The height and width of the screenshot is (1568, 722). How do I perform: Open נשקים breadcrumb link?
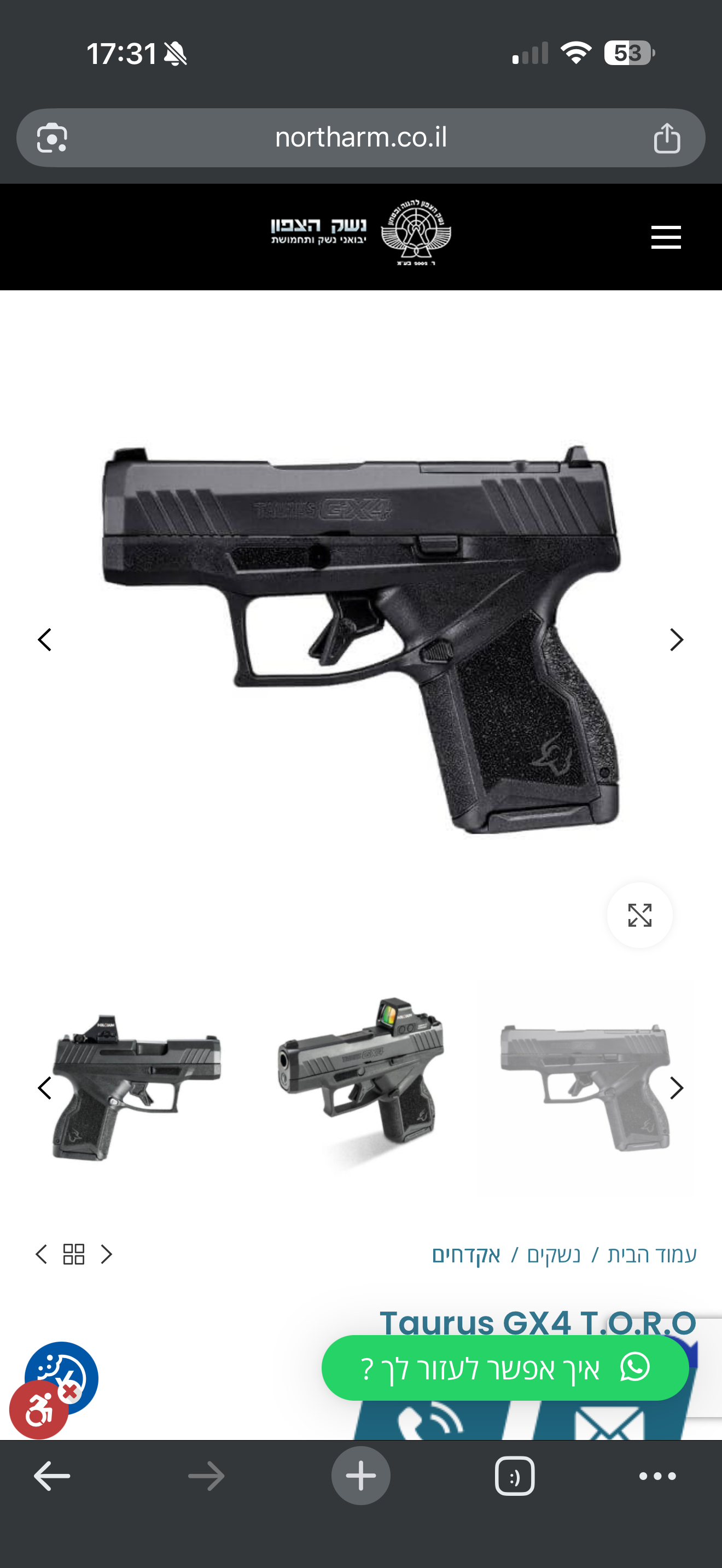[554, 1255]
